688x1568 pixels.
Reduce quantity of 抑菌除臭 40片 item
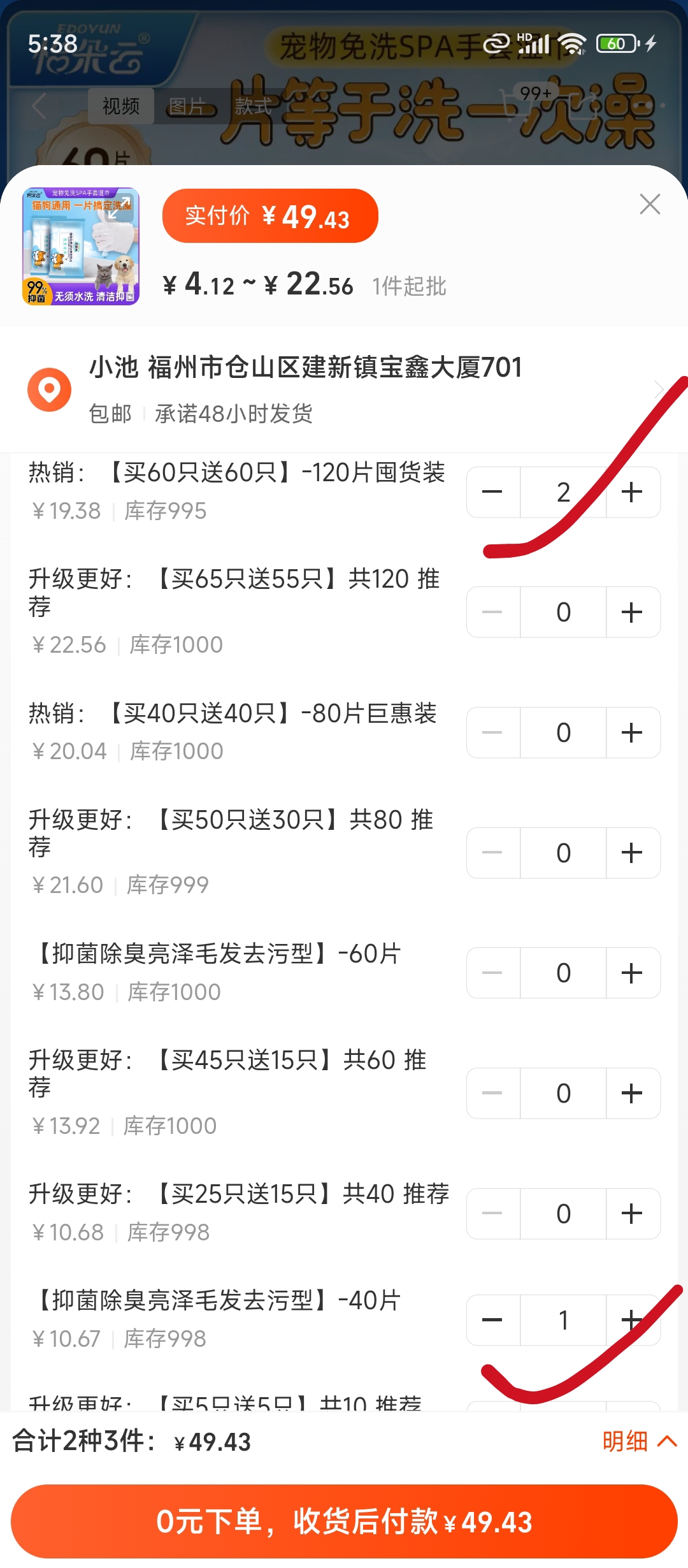[492, 1320]
